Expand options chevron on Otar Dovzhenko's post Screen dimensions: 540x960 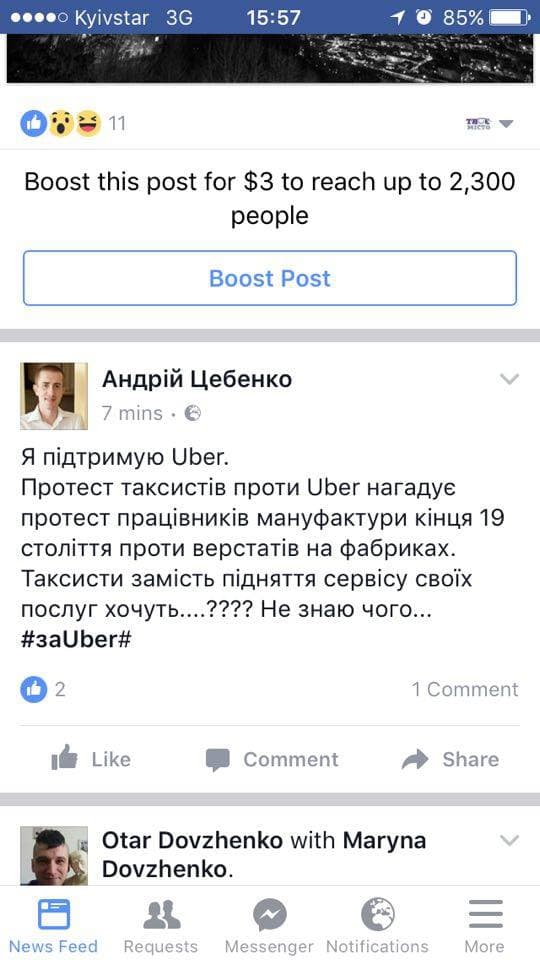click(509, 841)
